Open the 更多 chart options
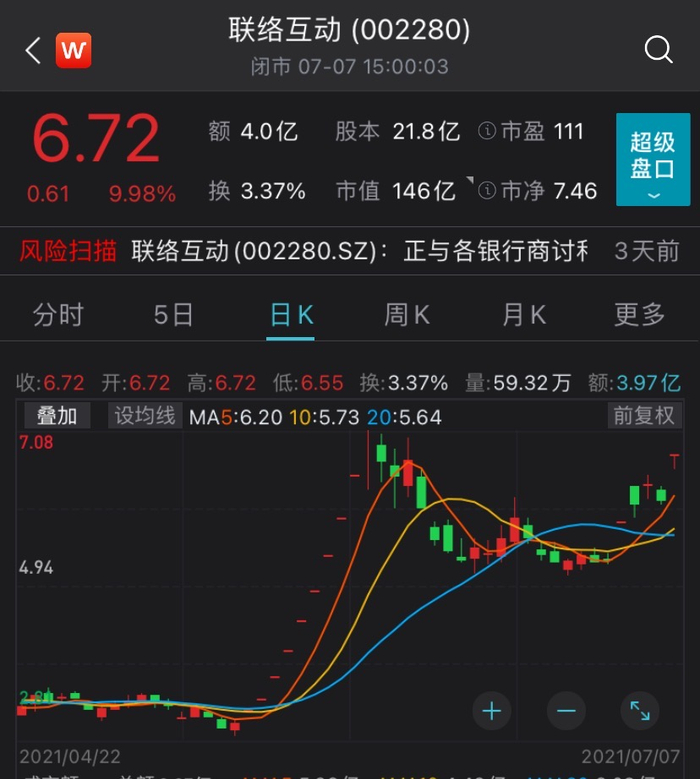The width and height of the screenshot is (700, 779). click(x=639, y=315)
